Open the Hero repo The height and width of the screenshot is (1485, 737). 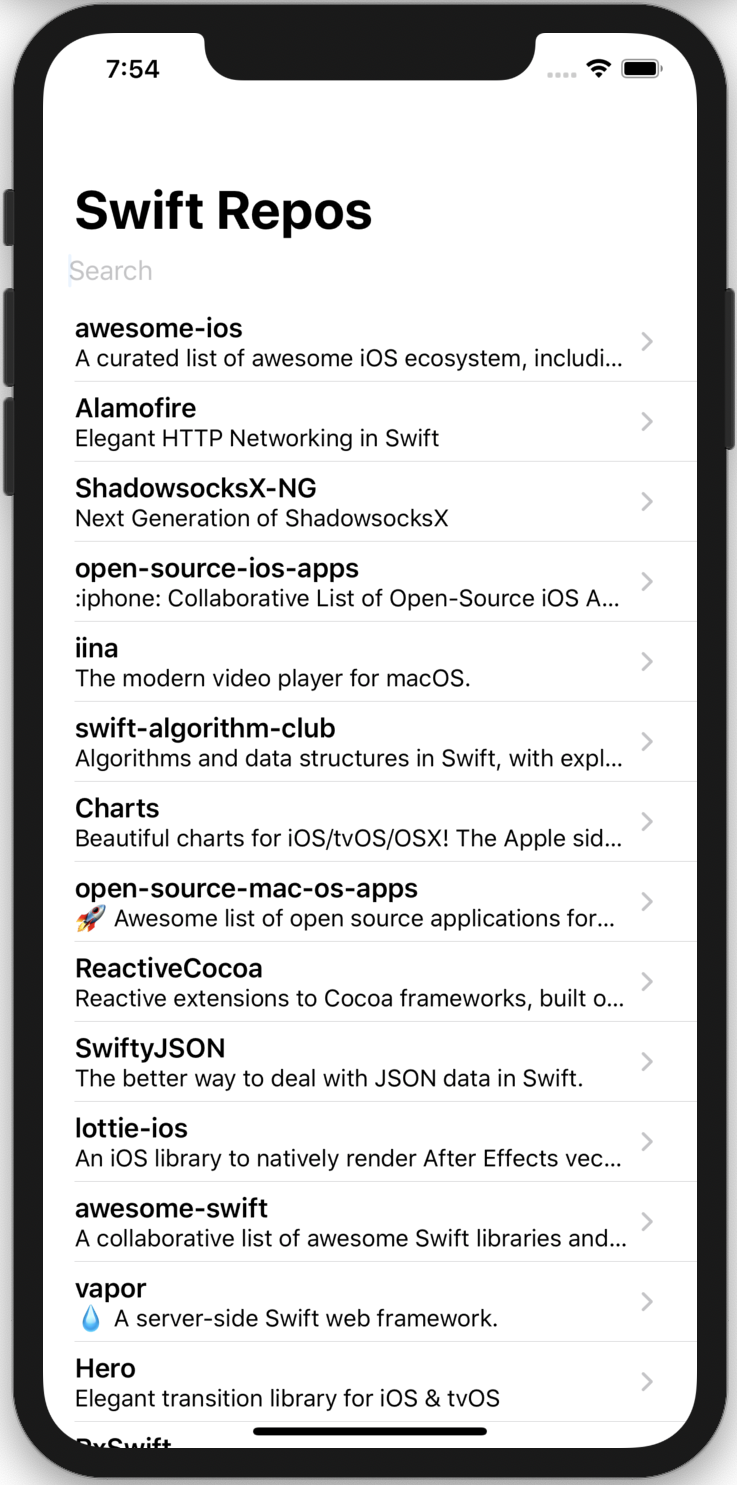point(350,1382)
